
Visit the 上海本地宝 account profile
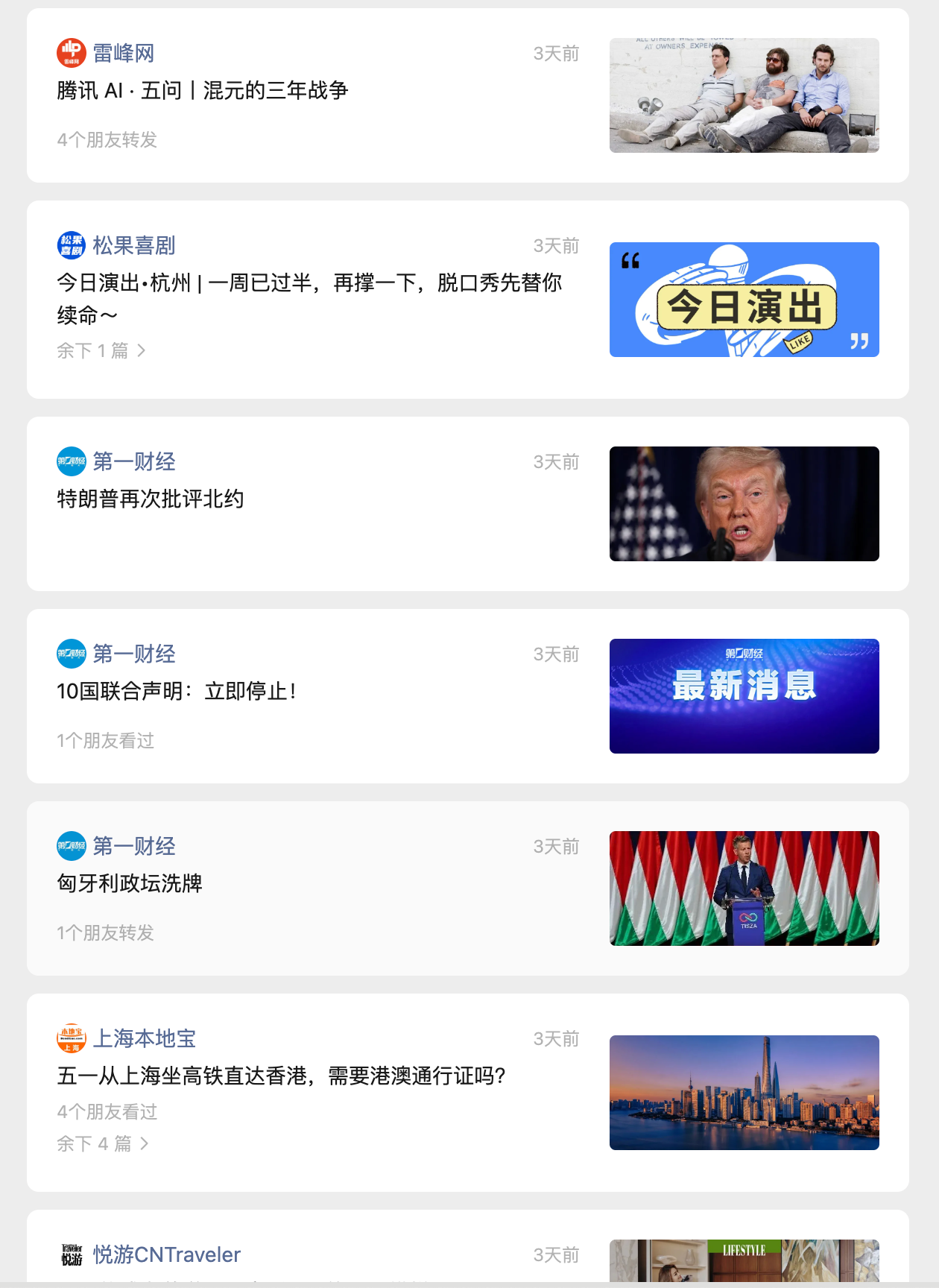[144, 1039]
